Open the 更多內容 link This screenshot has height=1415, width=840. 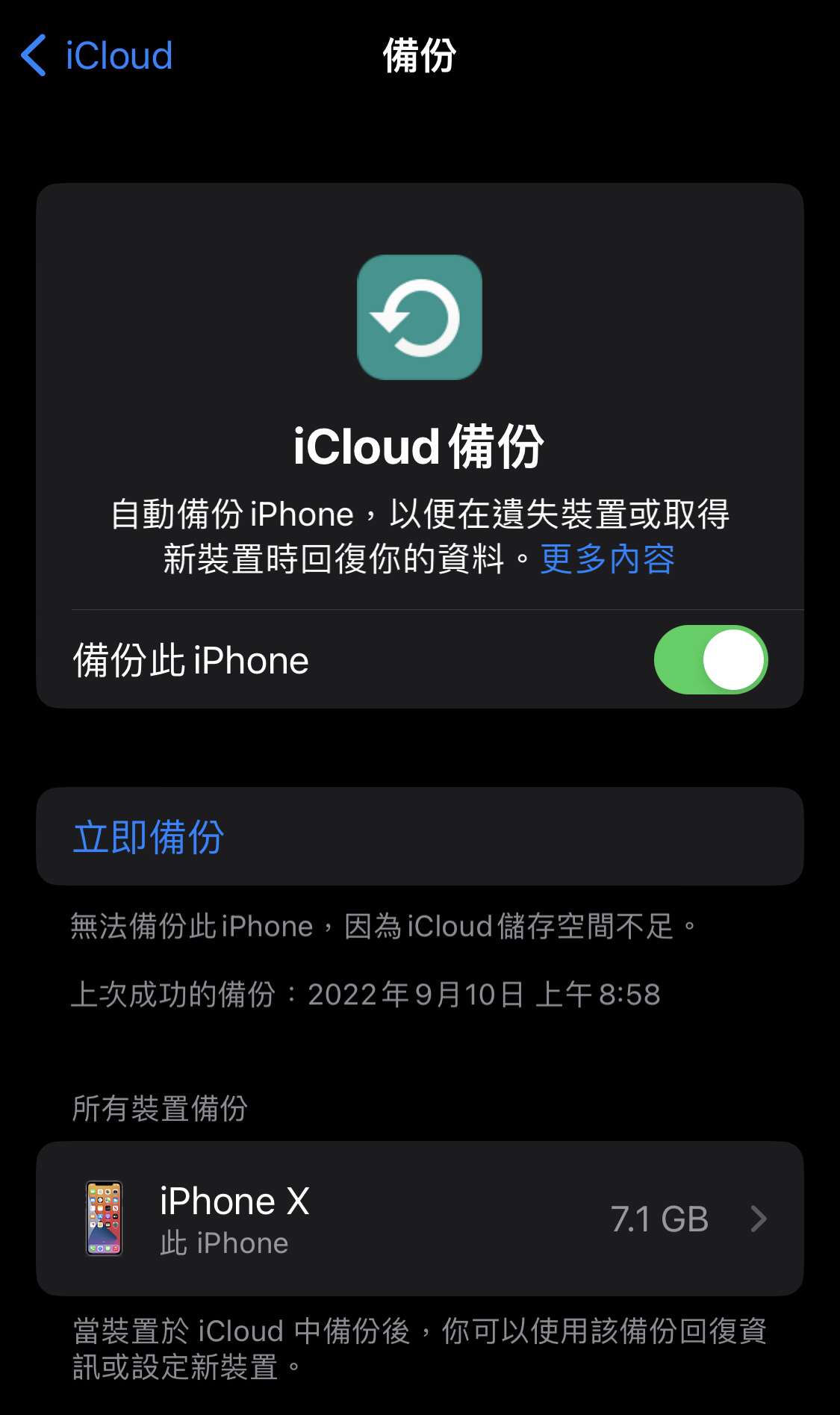coord(607,559)
